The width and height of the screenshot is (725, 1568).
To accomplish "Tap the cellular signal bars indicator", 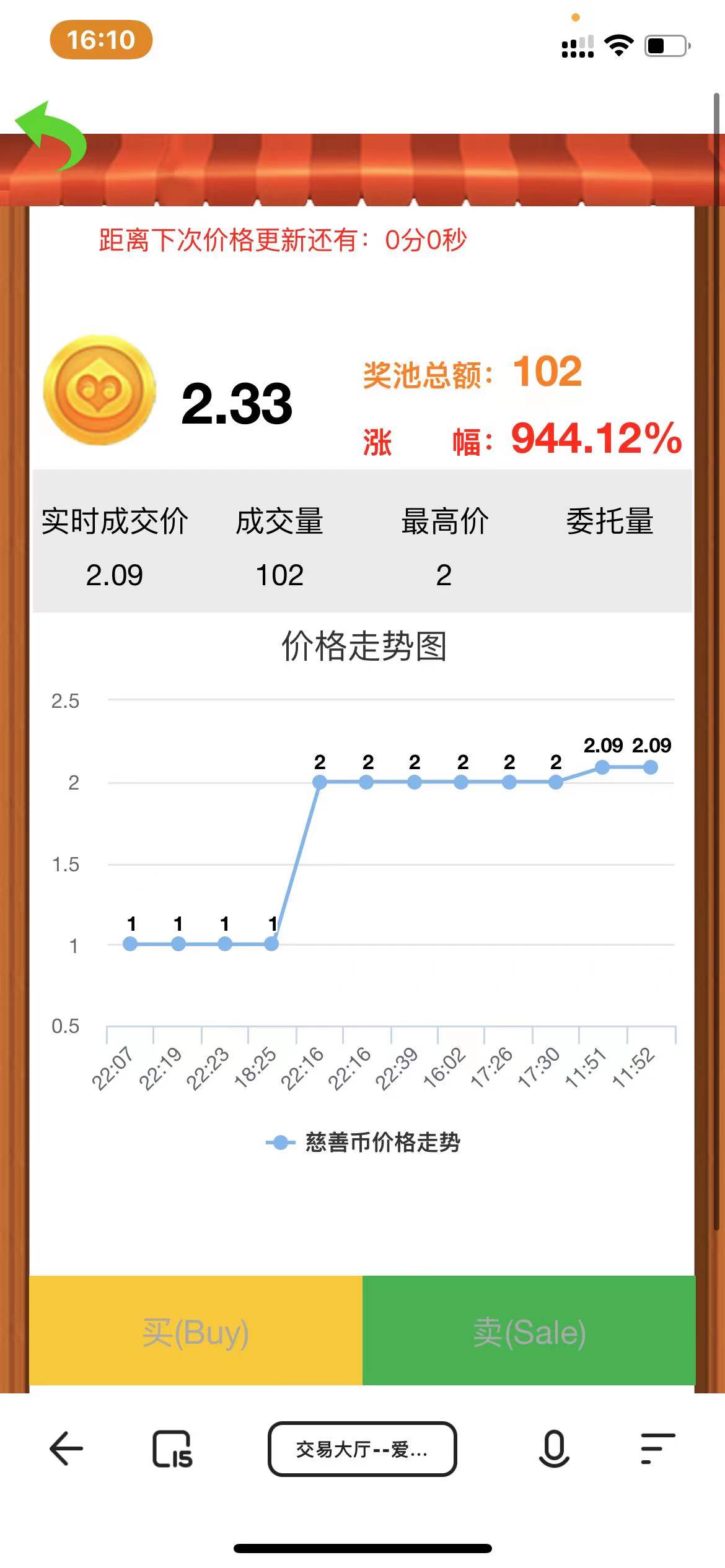I will tap(577, 45).
